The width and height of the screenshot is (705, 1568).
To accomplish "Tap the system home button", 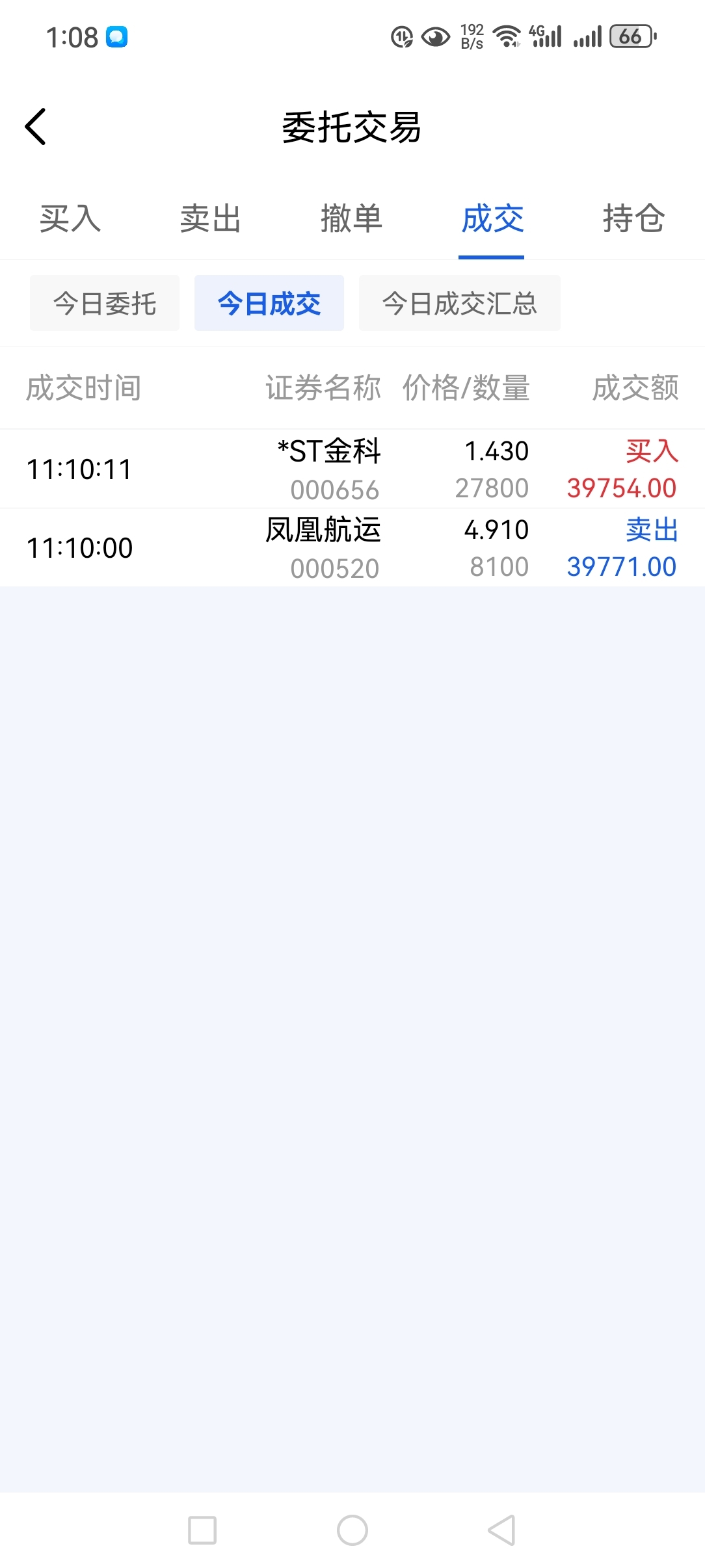I will 352,1530.
